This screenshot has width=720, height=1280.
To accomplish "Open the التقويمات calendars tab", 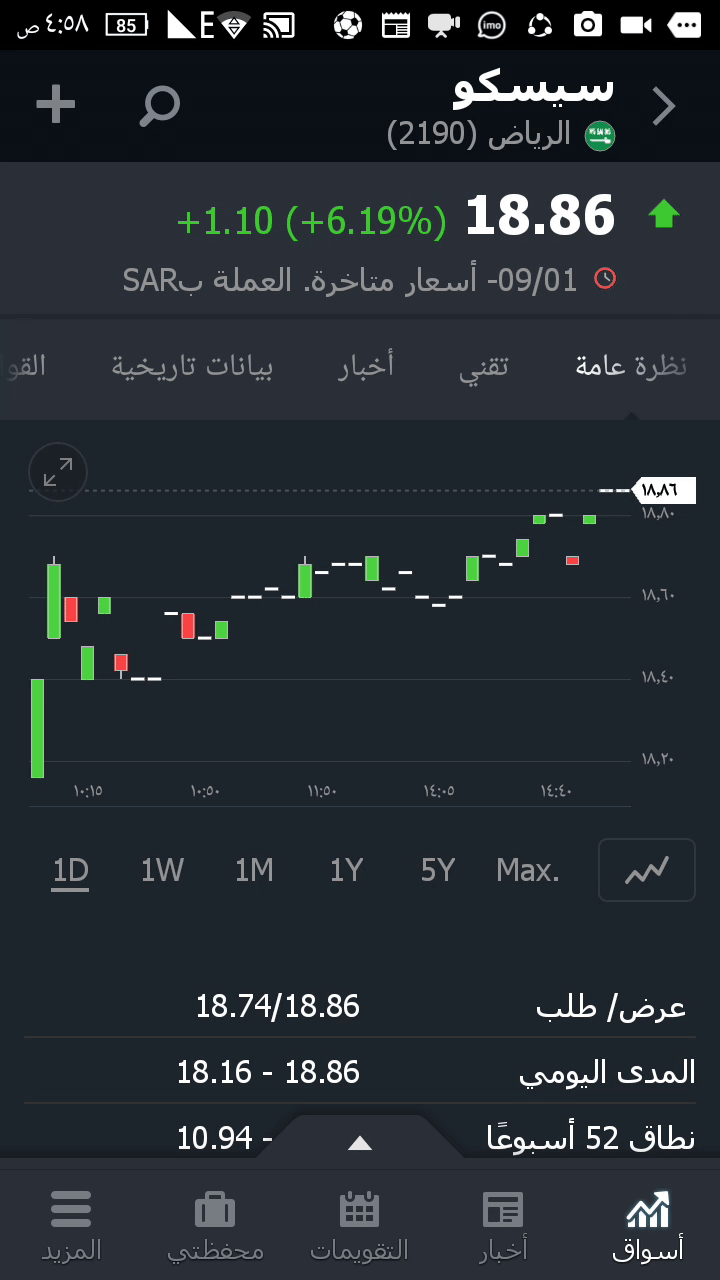I will [359, 1225].
